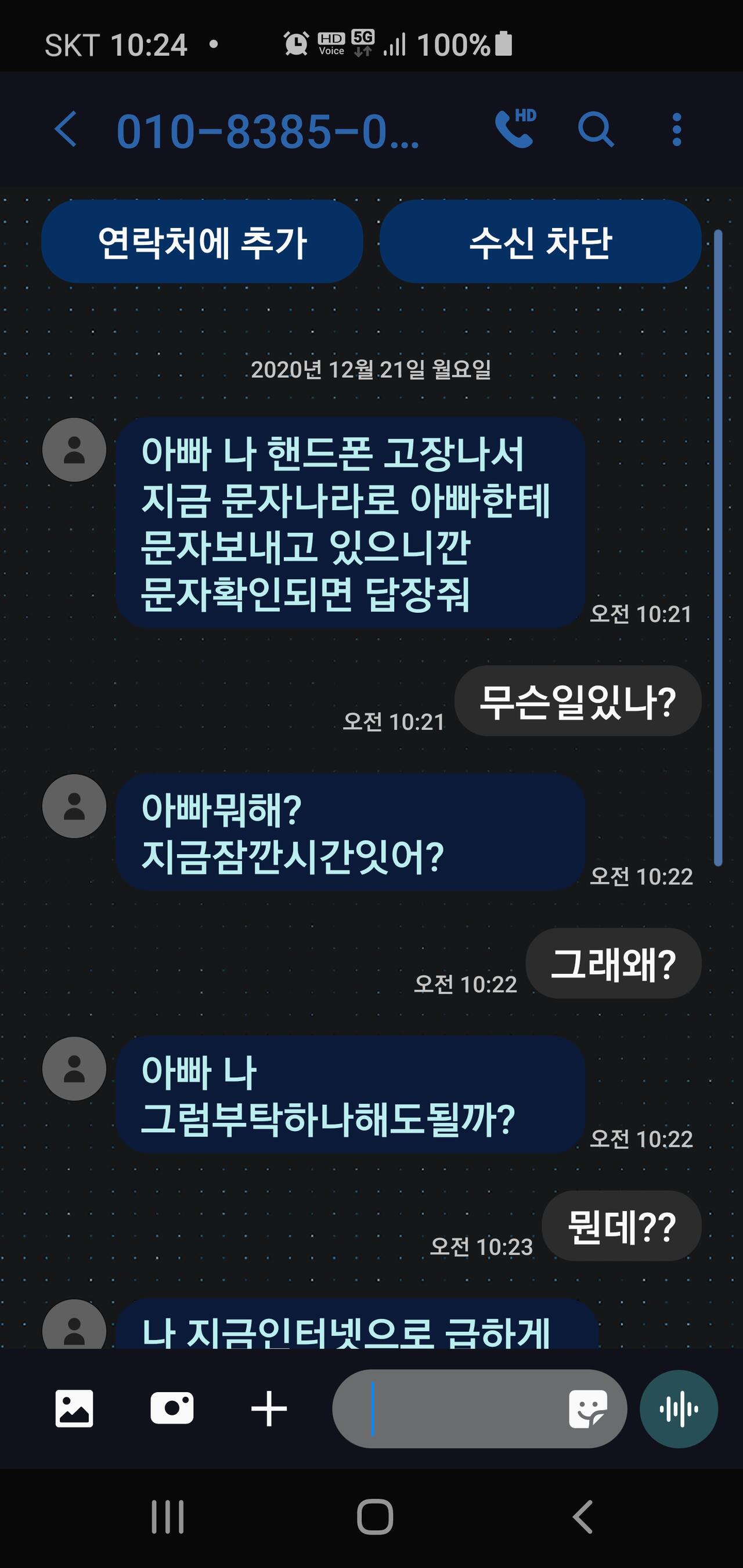Call this number with HD voice
Viewport: 743px width, 1568px height.
pos(516,128)
